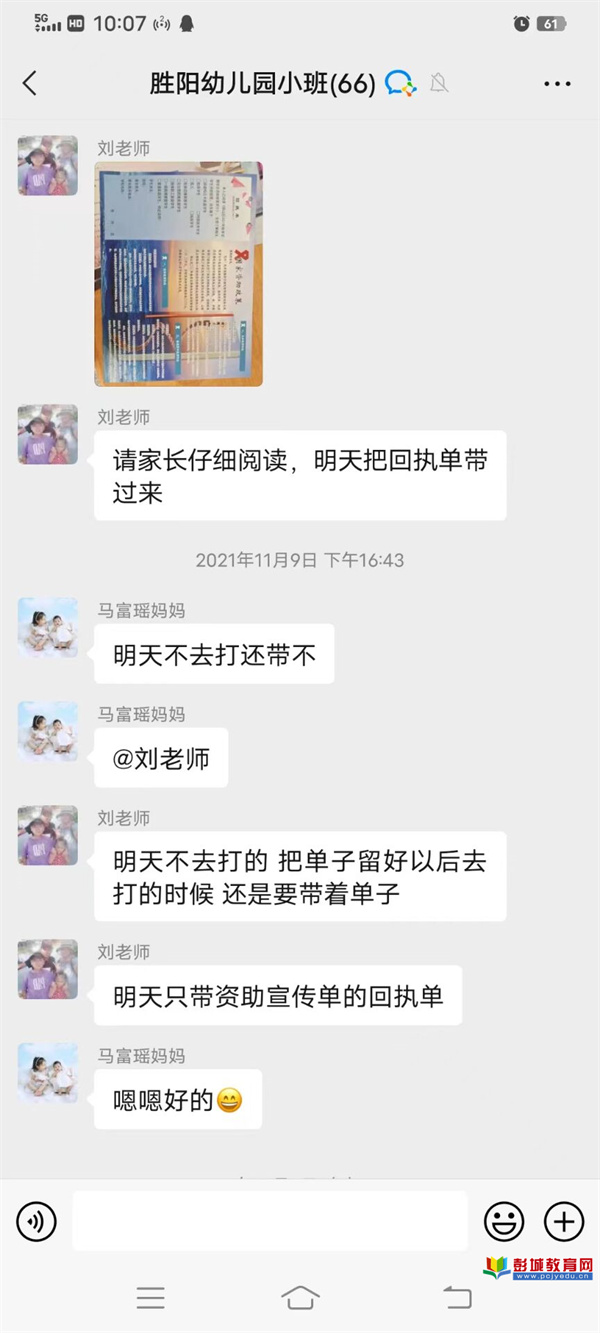The image size is (600, 1333).
Task: Open 刘老师's avatar beside 请家长仔细阅读 message
Action: (x=48, y=435)
